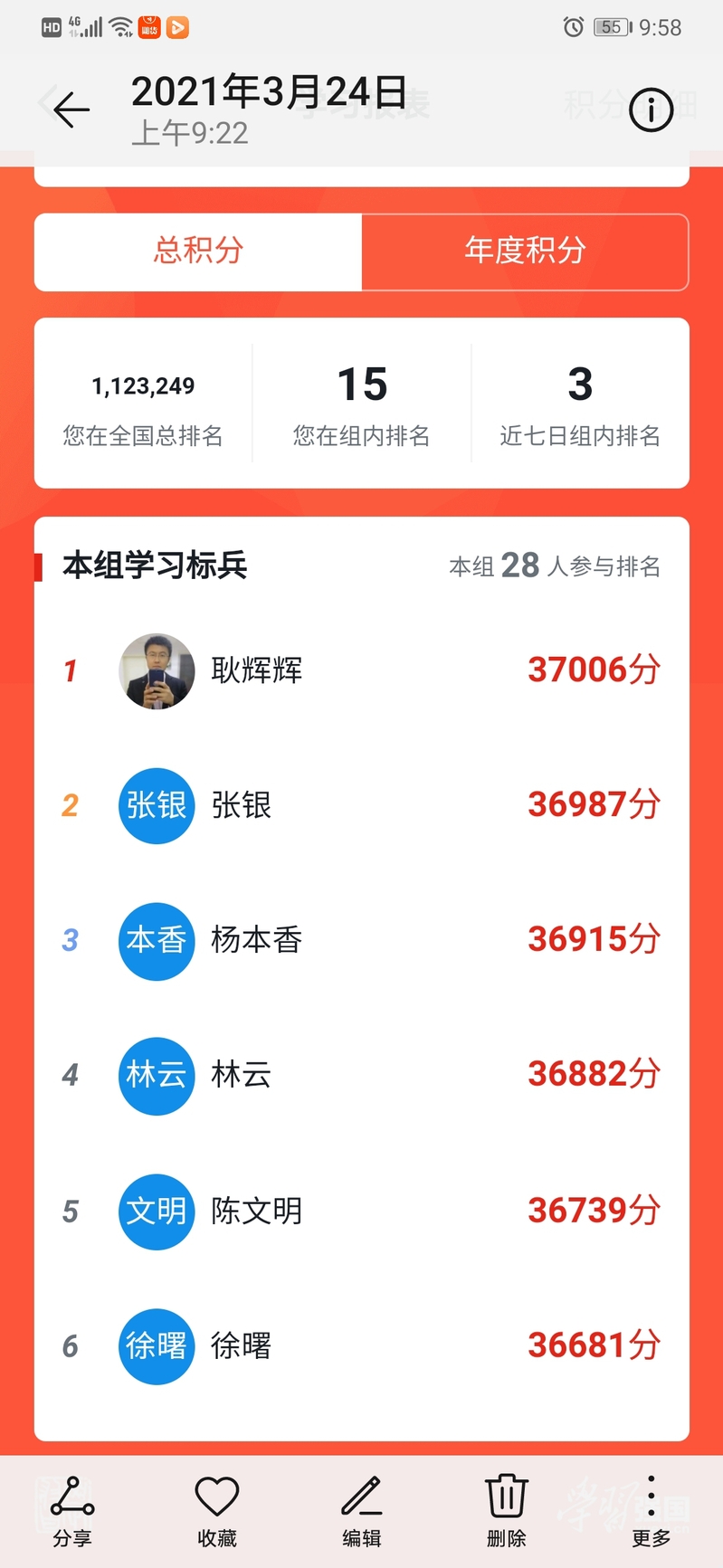Viewport: 723px width, 1568px height.
Task: Delete this photo with 删除
Action: [507, 1511]
